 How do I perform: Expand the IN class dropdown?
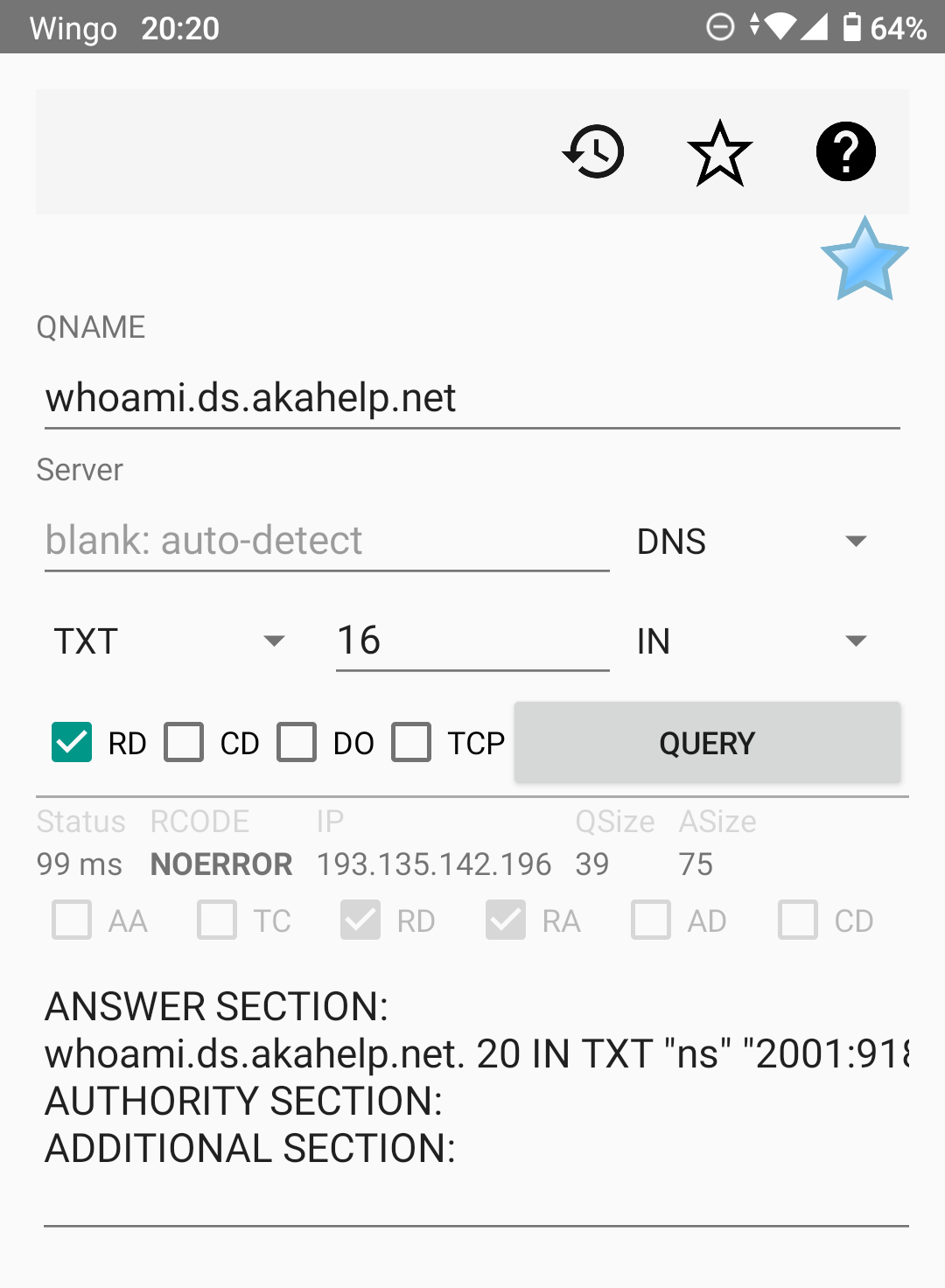click(x=752, y=641)
